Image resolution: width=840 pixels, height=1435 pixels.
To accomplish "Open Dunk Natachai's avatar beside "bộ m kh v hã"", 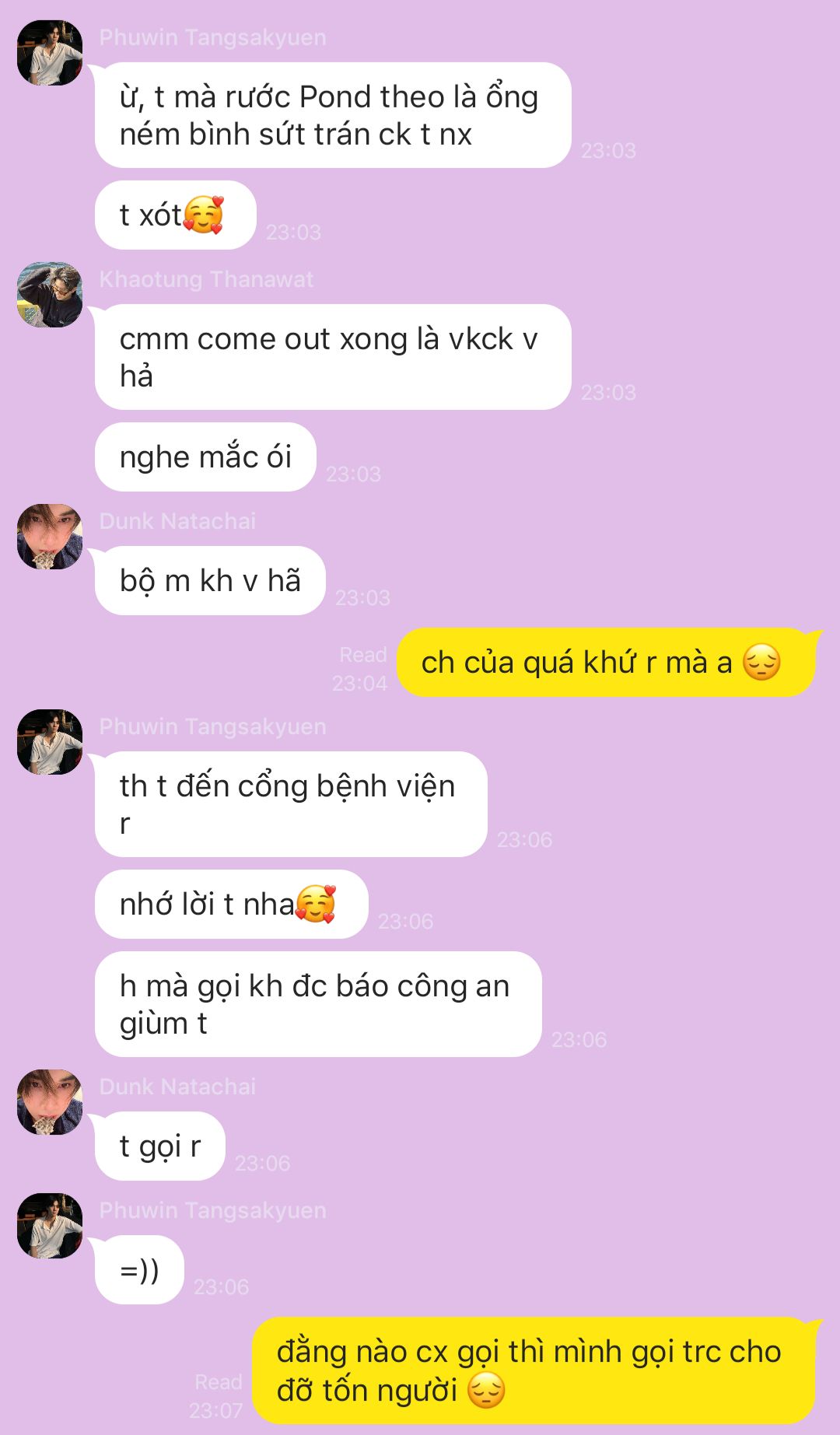I will pyautogui.click(x=50, y=537).
